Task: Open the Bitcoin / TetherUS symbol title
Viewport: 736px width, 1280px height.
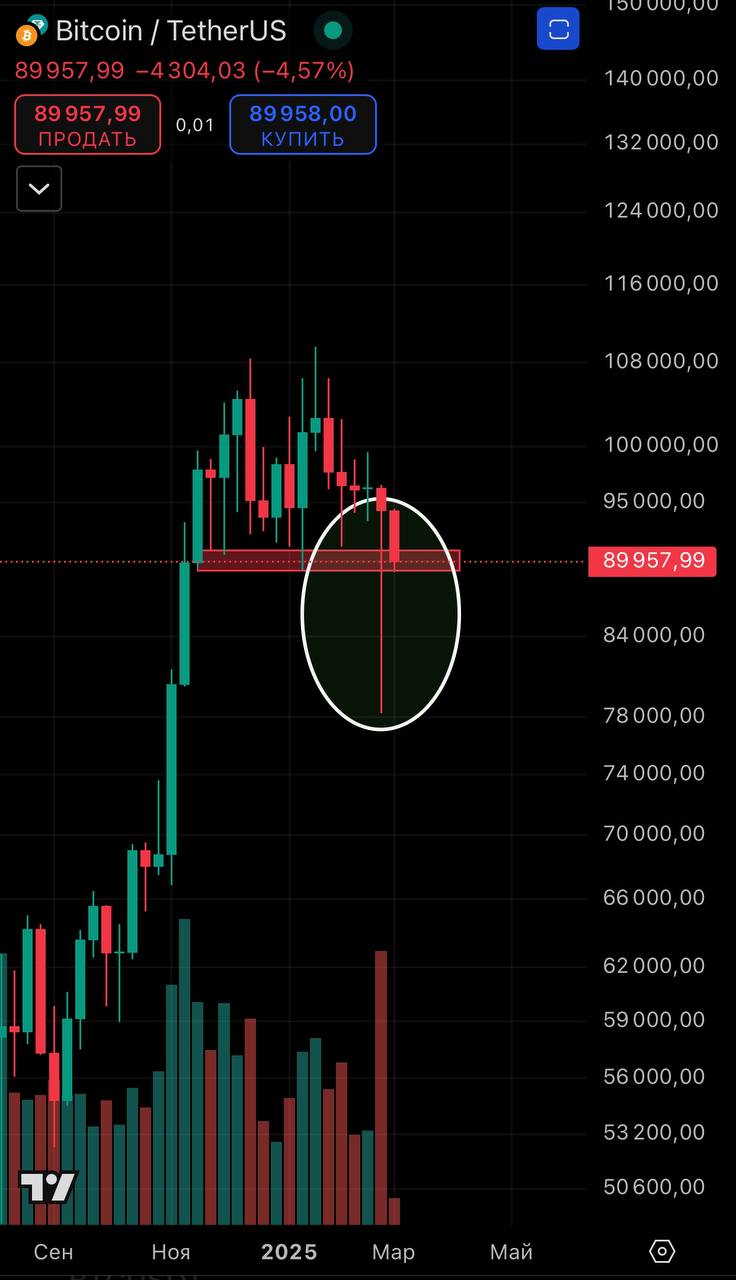Action: (170, 31)
